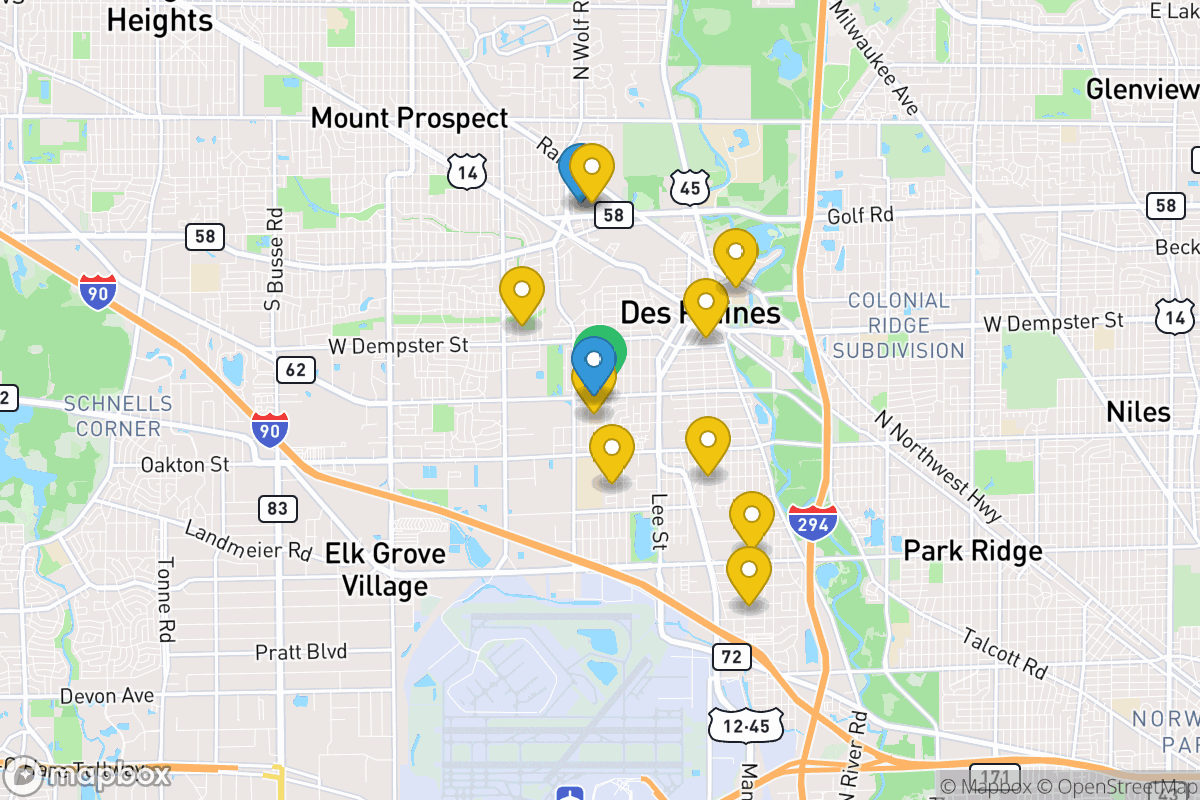Select the blue pin below W Dempster St

(594, 360)
